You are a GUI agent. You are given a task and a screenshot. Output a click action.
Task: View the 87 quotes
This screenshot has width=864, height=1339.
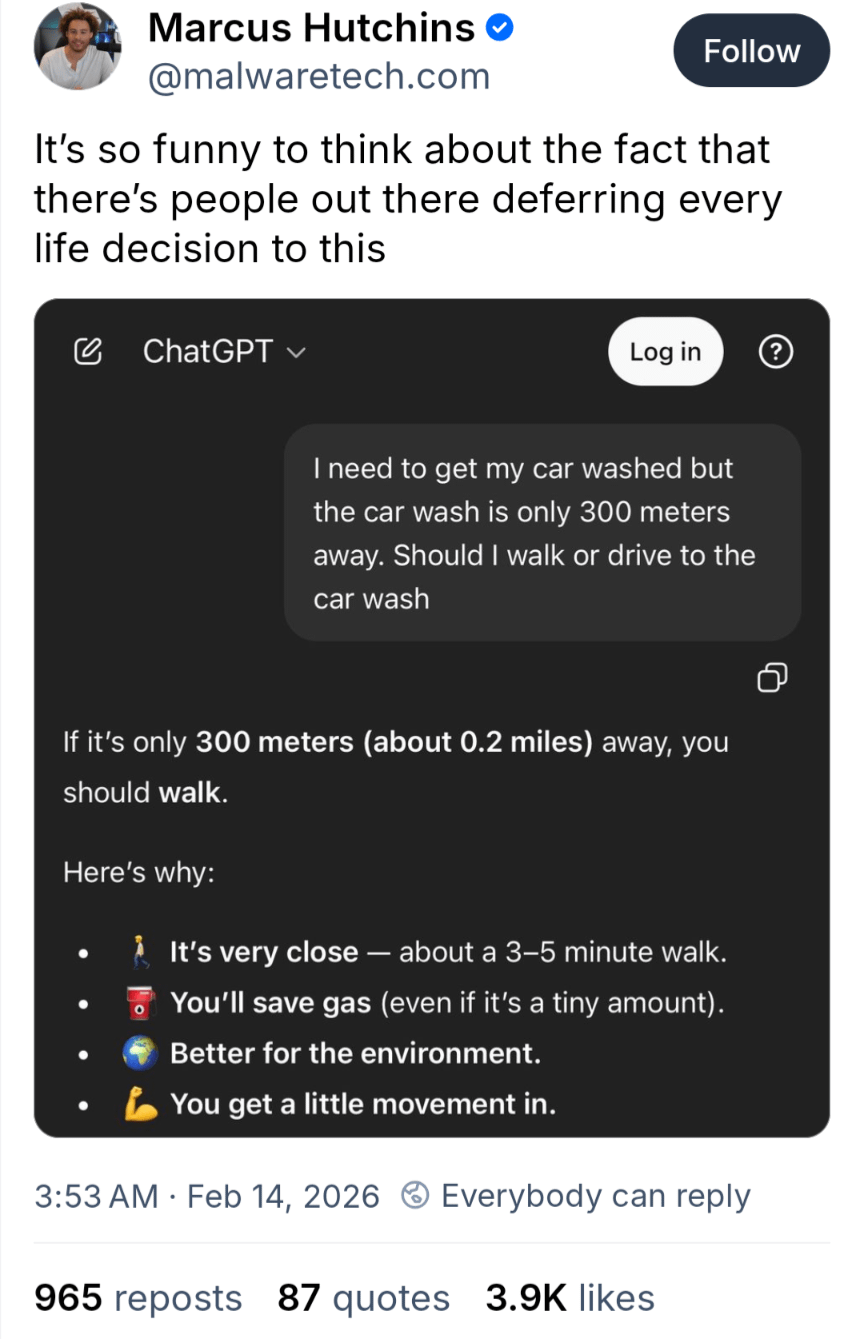[363, 1298]
